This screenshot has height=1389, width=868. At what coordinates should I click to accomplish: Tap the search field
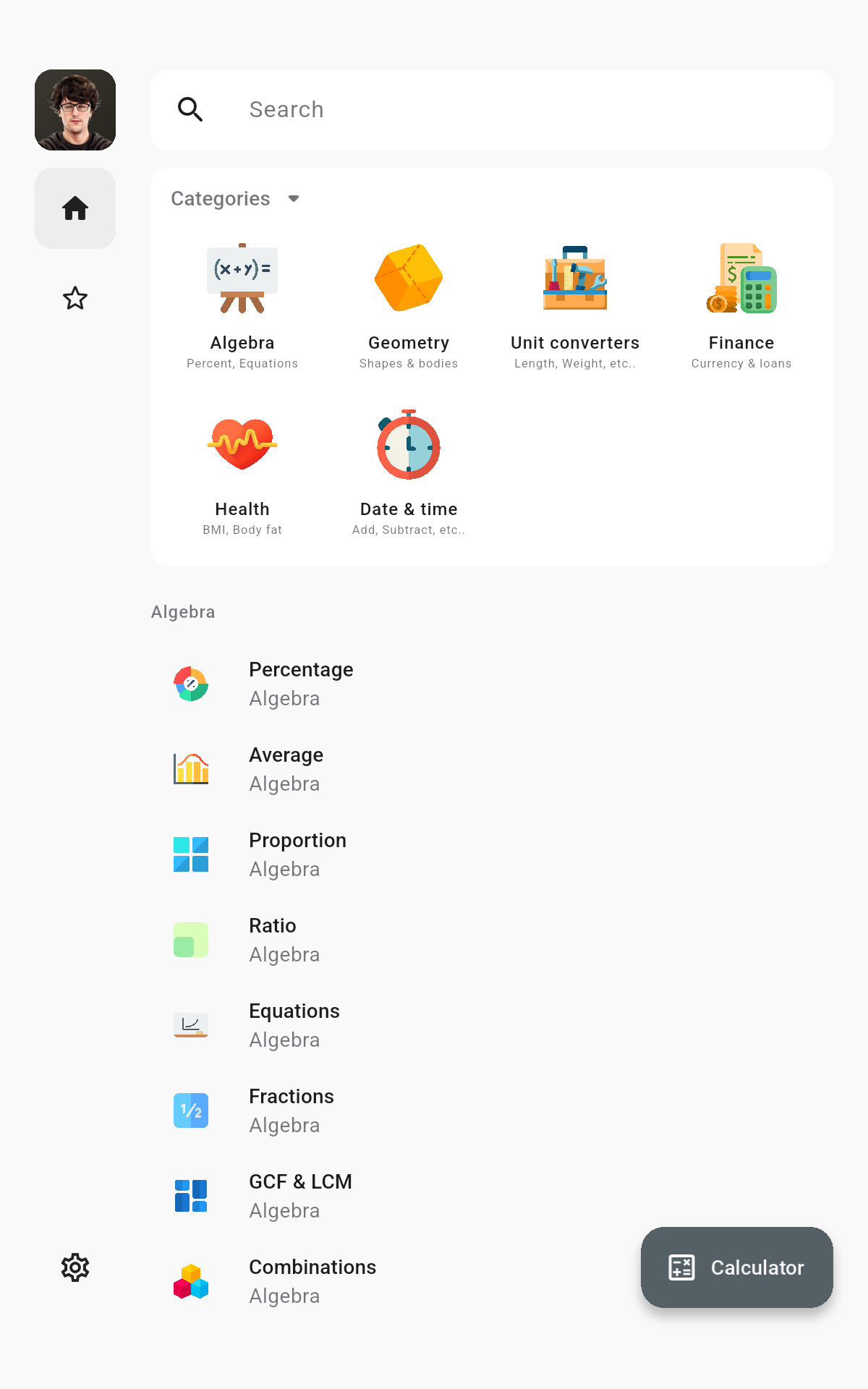[492, 110]
